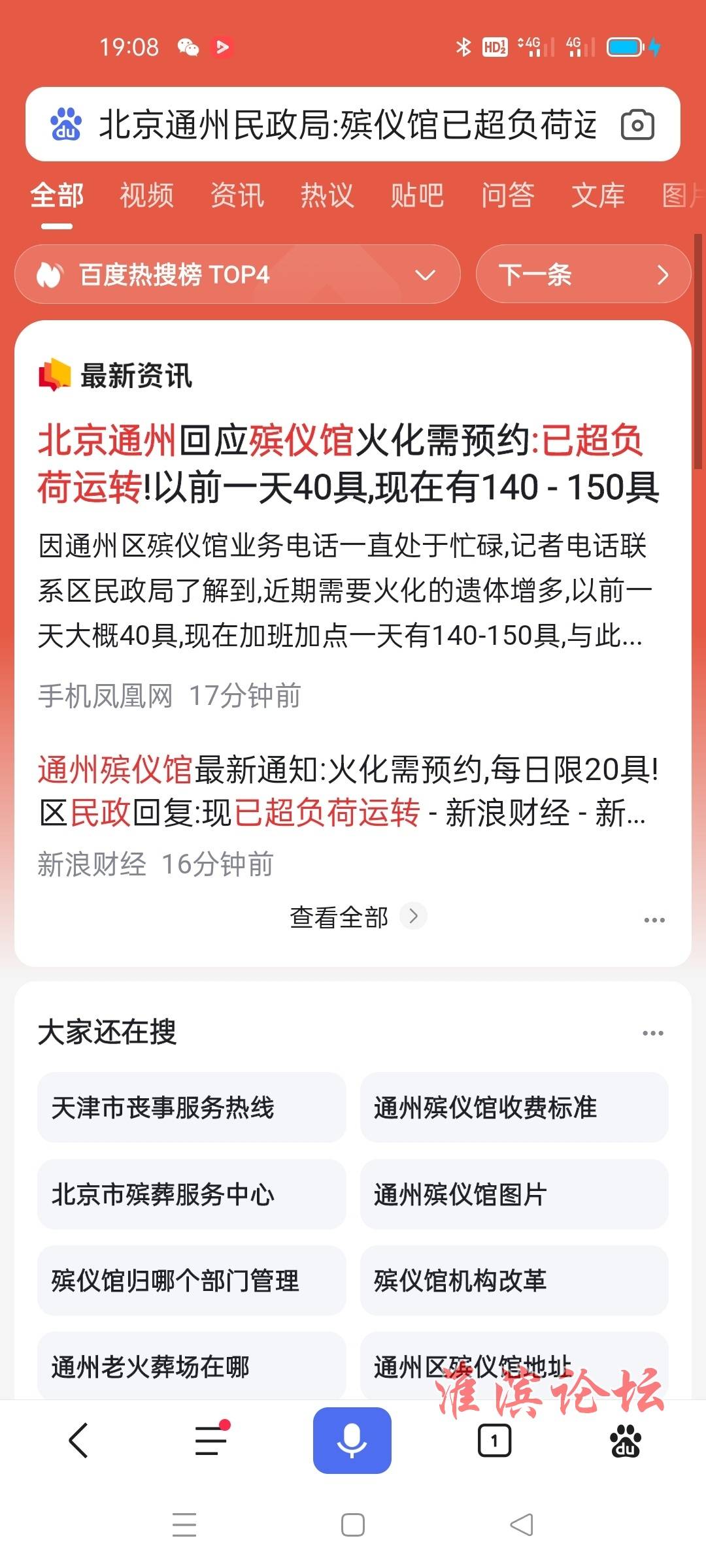
Task: Switch to the 视频 tab
Action: [146, 195]
